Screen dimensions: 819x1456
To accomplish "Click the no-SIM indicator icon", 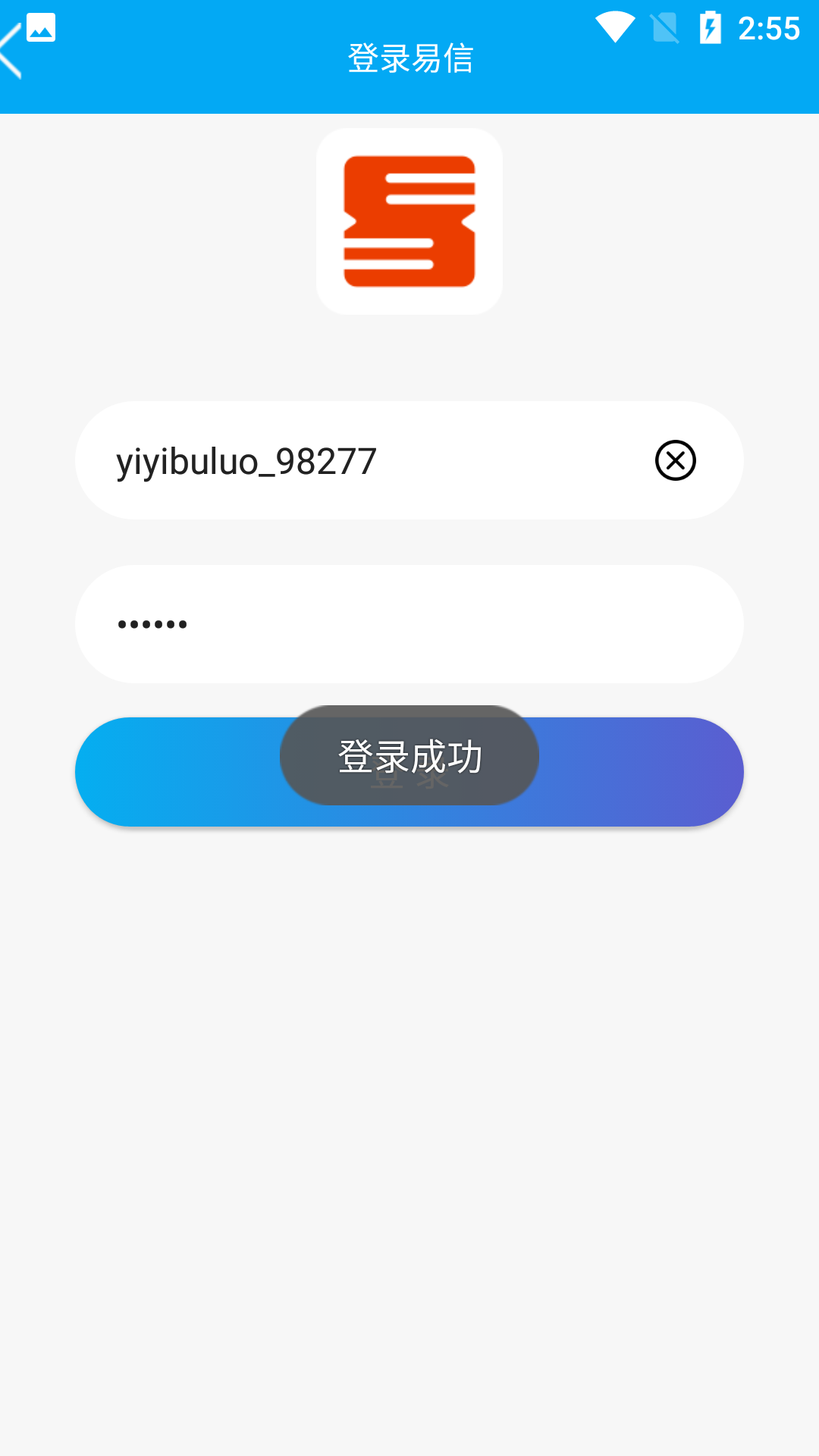I will pyautogui.click(x=665, y=25).
